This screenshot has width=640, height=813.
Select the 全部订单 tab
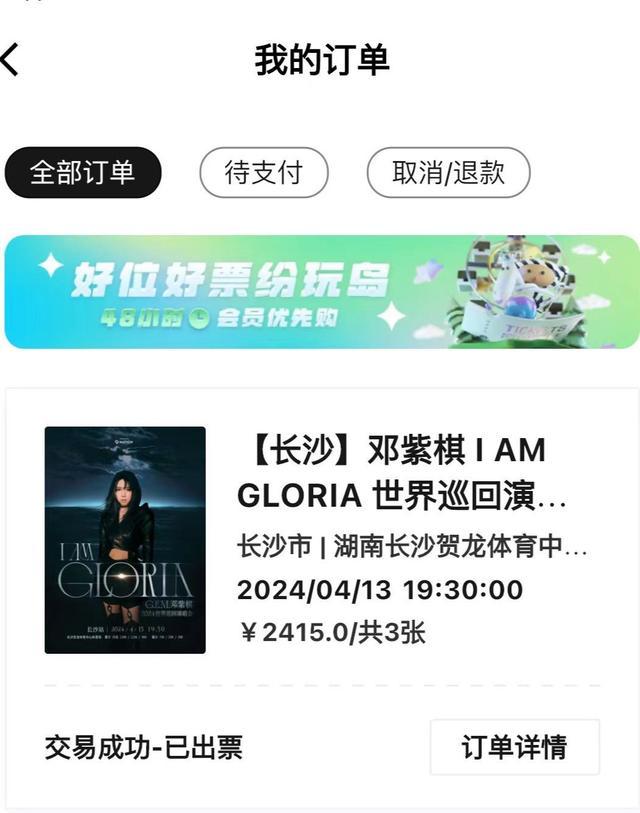[82, 172]
